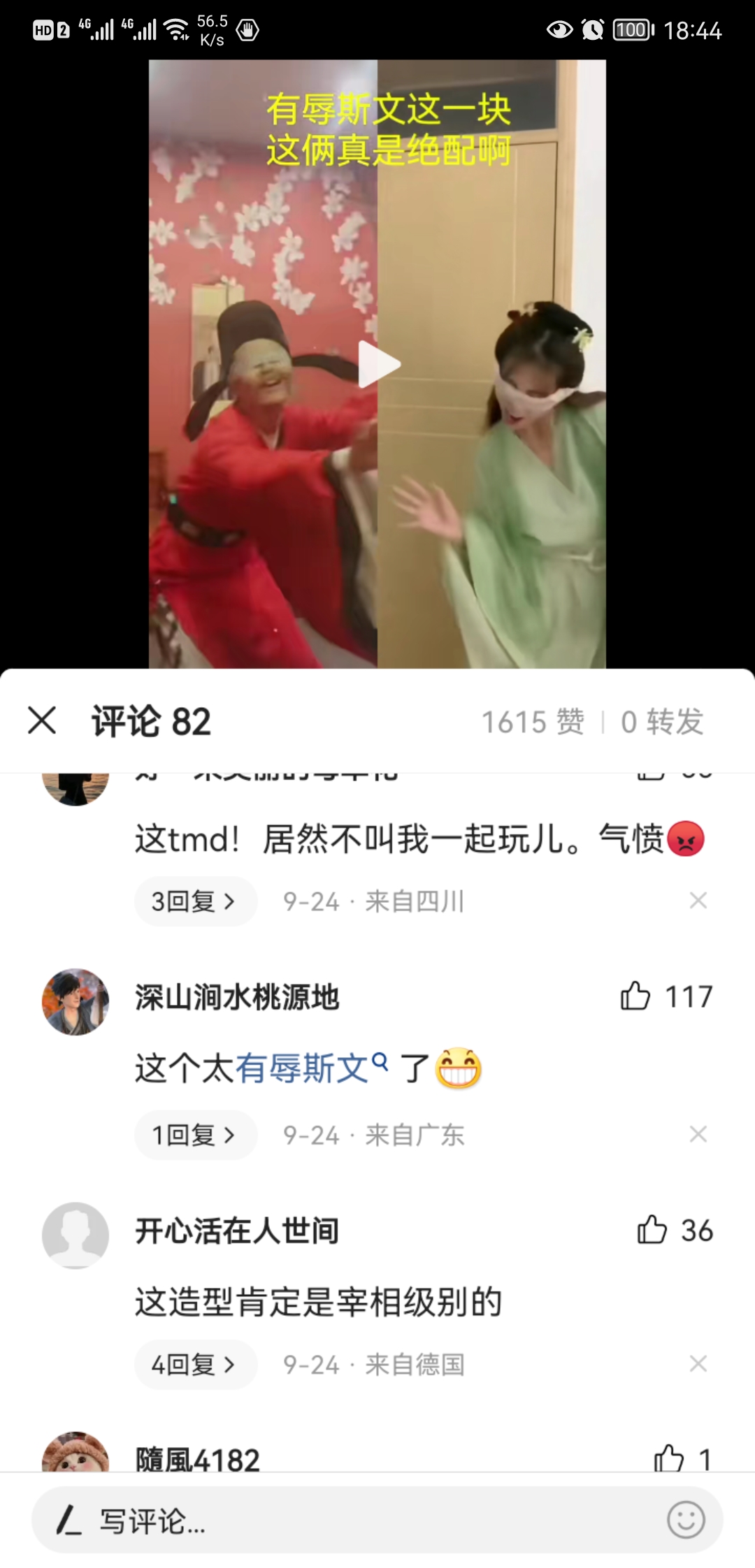
Task: Close the comments panel
Action: point(42,720)
